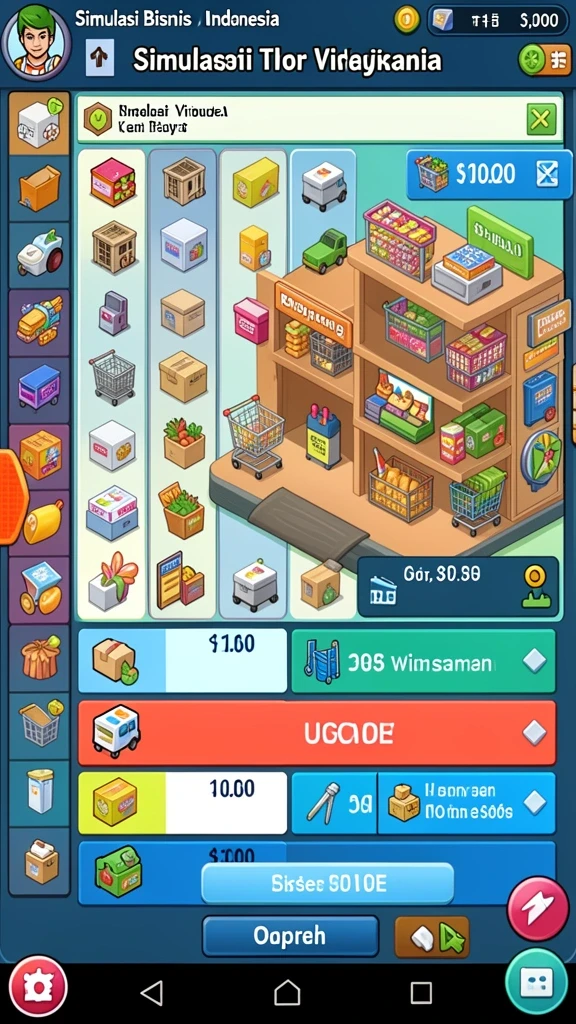The image size is (576, 1024).
Task: Tap the up-arrow icon beside the title
Action: tap(100, 57)
